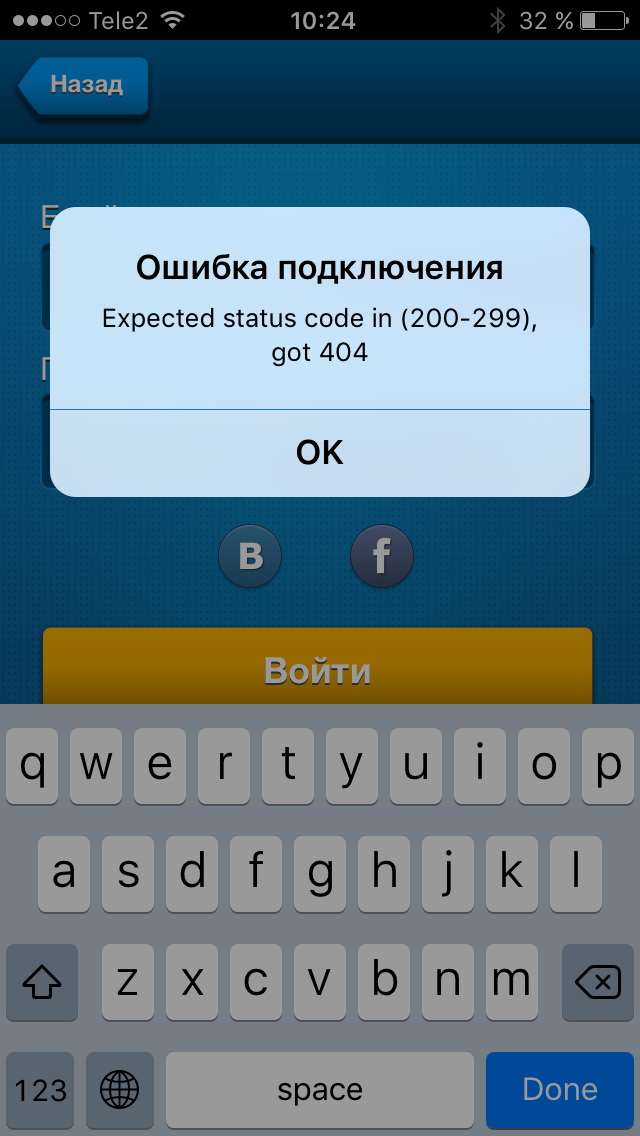The height and width of the screenshot is (1136, 640).
Task: Sign in with the VK icon
Action: (x=250, y=556)
